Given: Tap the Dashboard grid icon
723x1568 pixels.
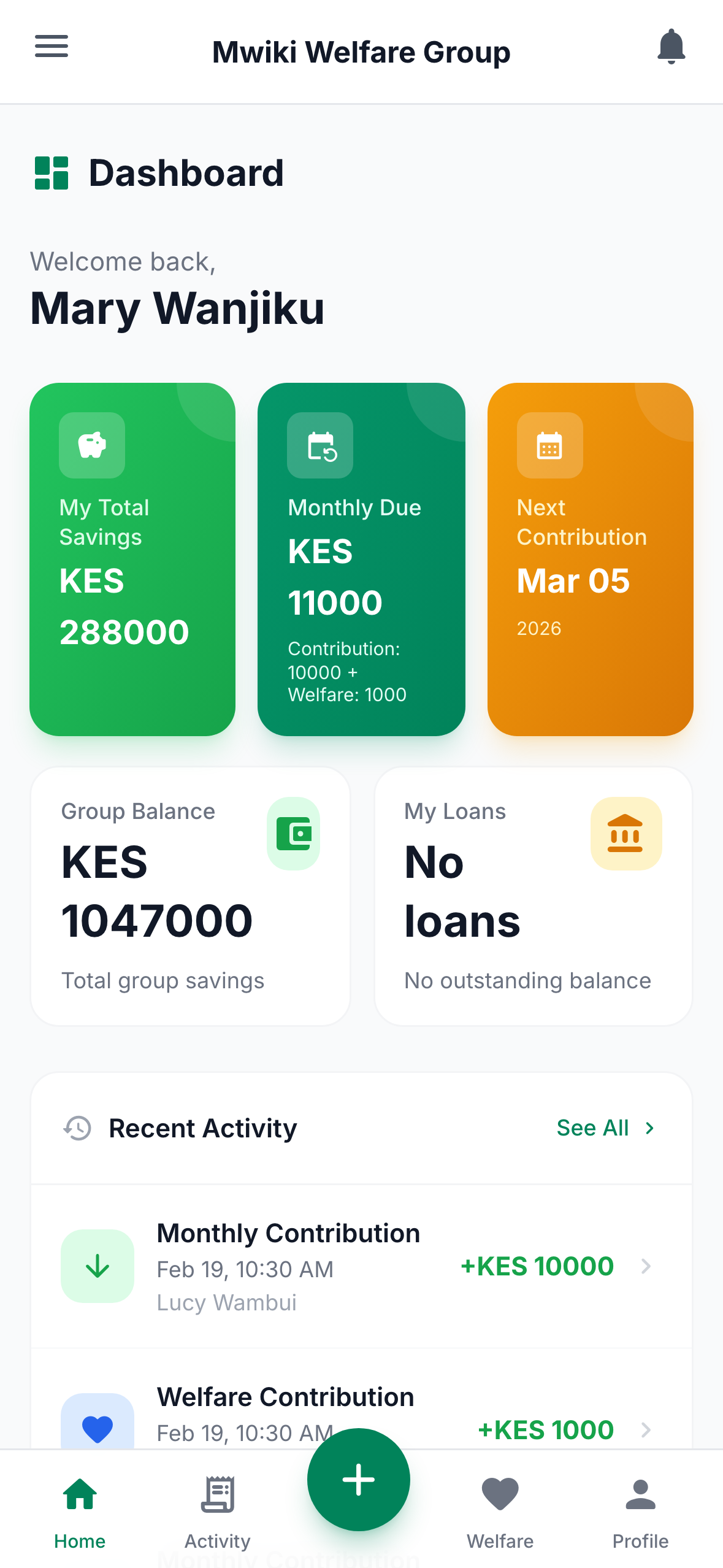Looking at the screenshot, I should [52, 174].
